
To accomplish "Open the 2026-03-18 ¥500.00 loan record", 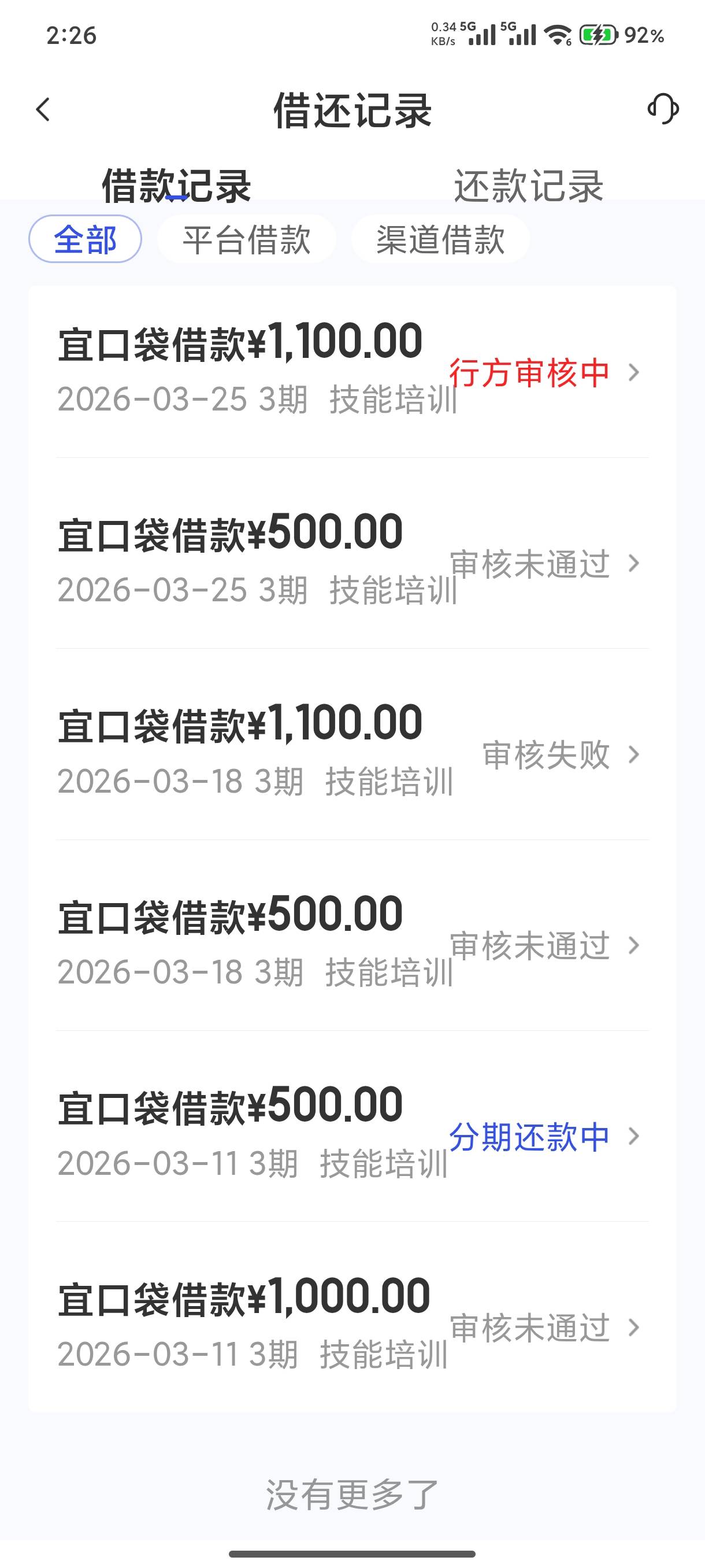I will tap(352, 944).
